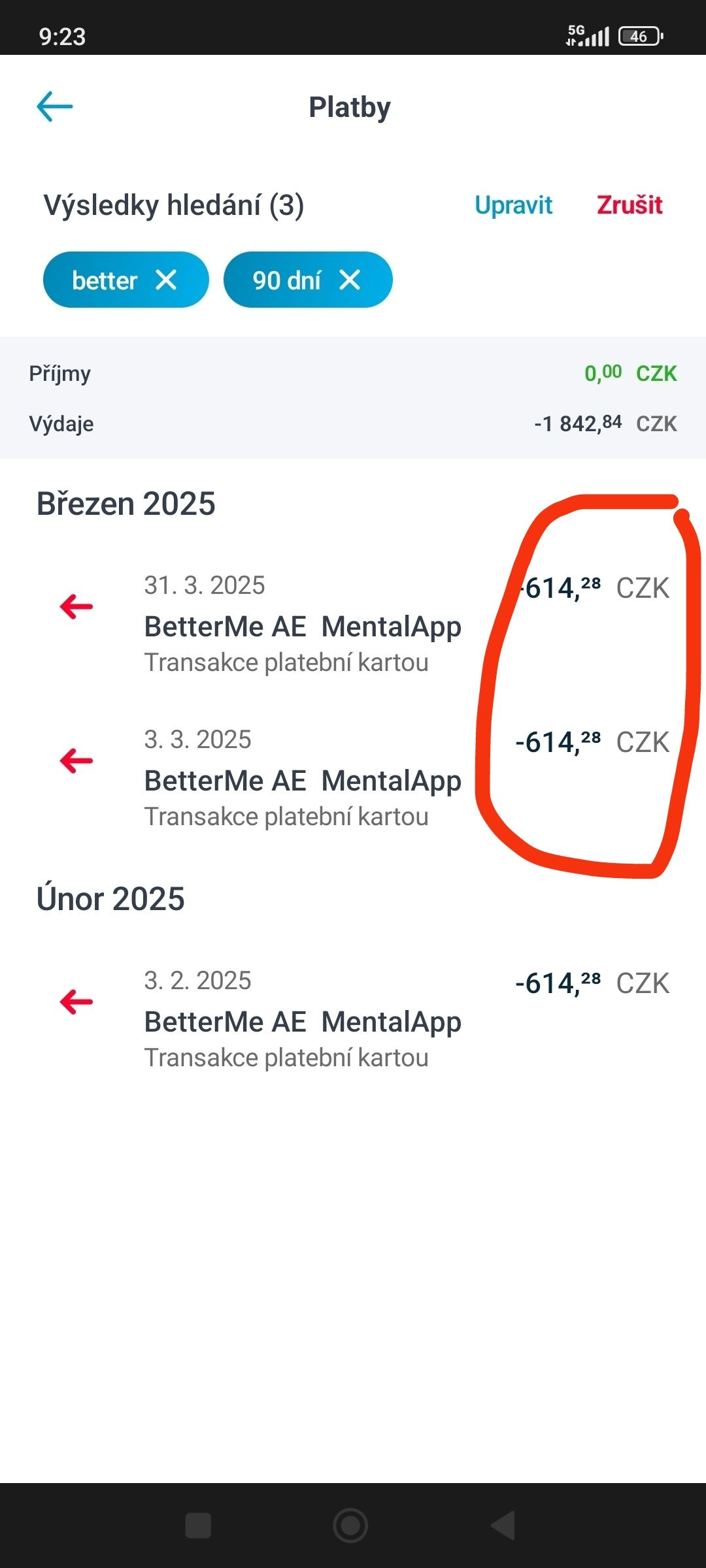Viewport: 706px width, 1568px height.
Task: Go back using the top-left arrow
Action: click(55, 106)
